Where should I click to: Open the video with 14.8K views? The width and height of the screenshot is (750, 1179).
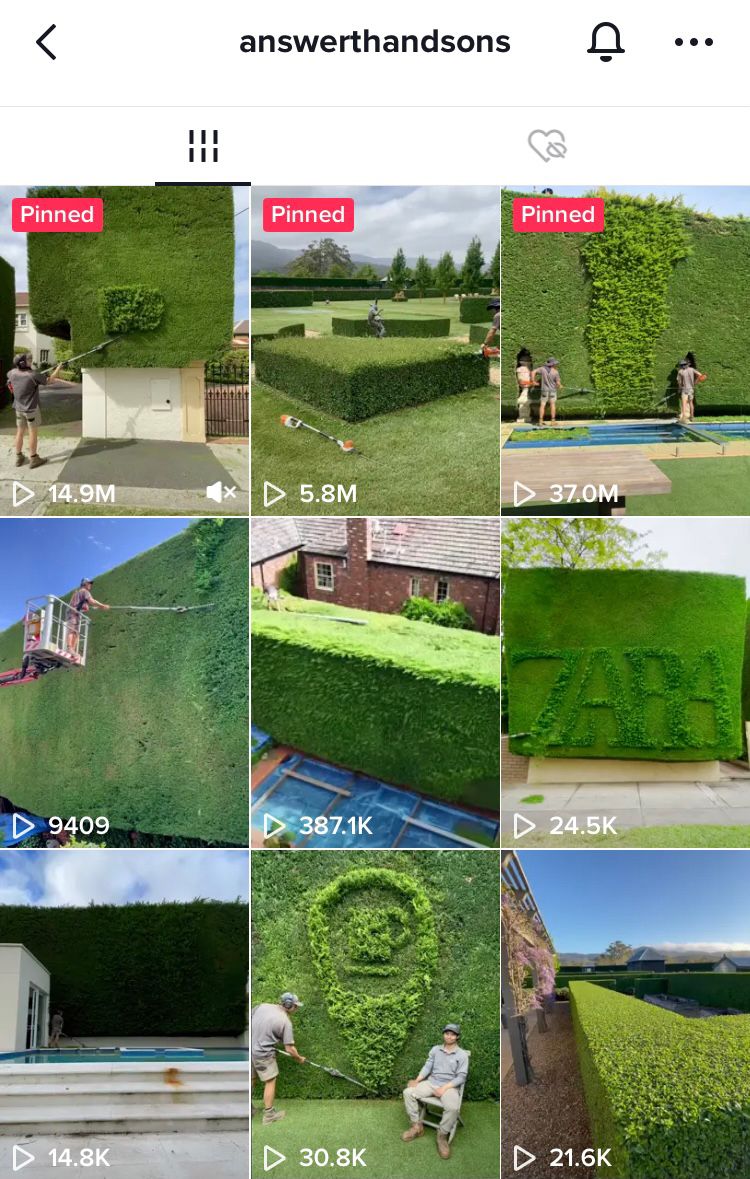tap(124, 1013)
